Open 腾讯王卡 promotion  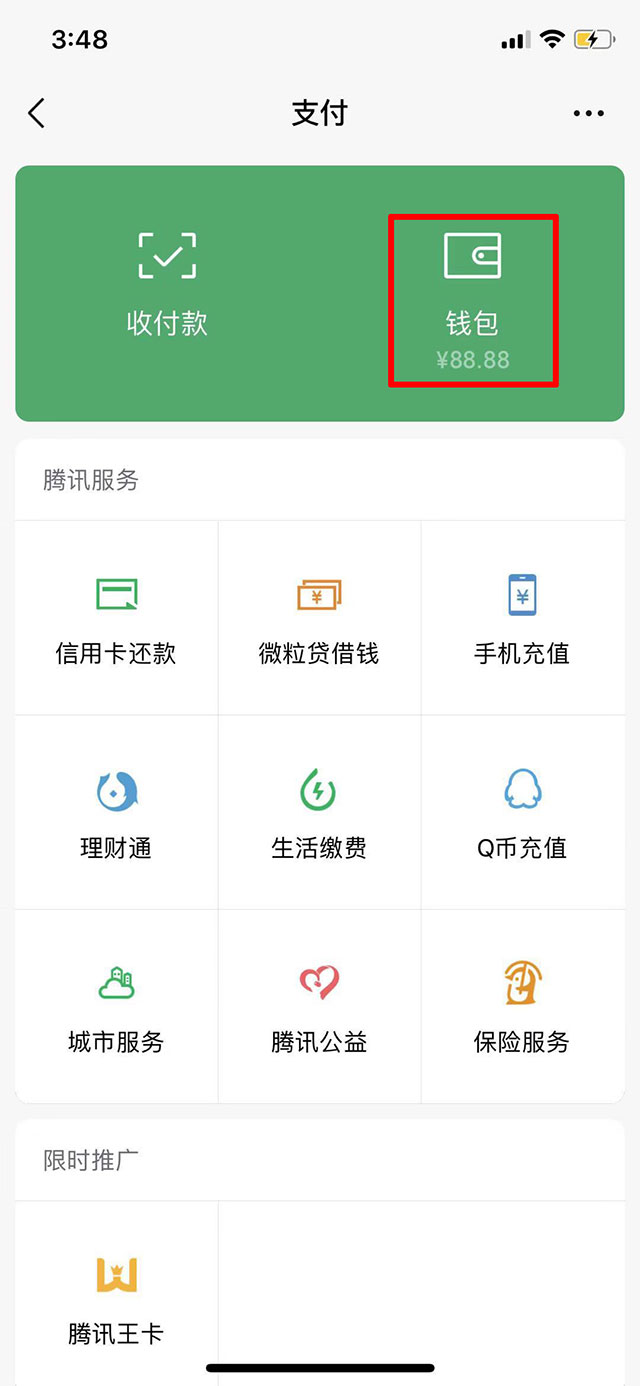116,1298
